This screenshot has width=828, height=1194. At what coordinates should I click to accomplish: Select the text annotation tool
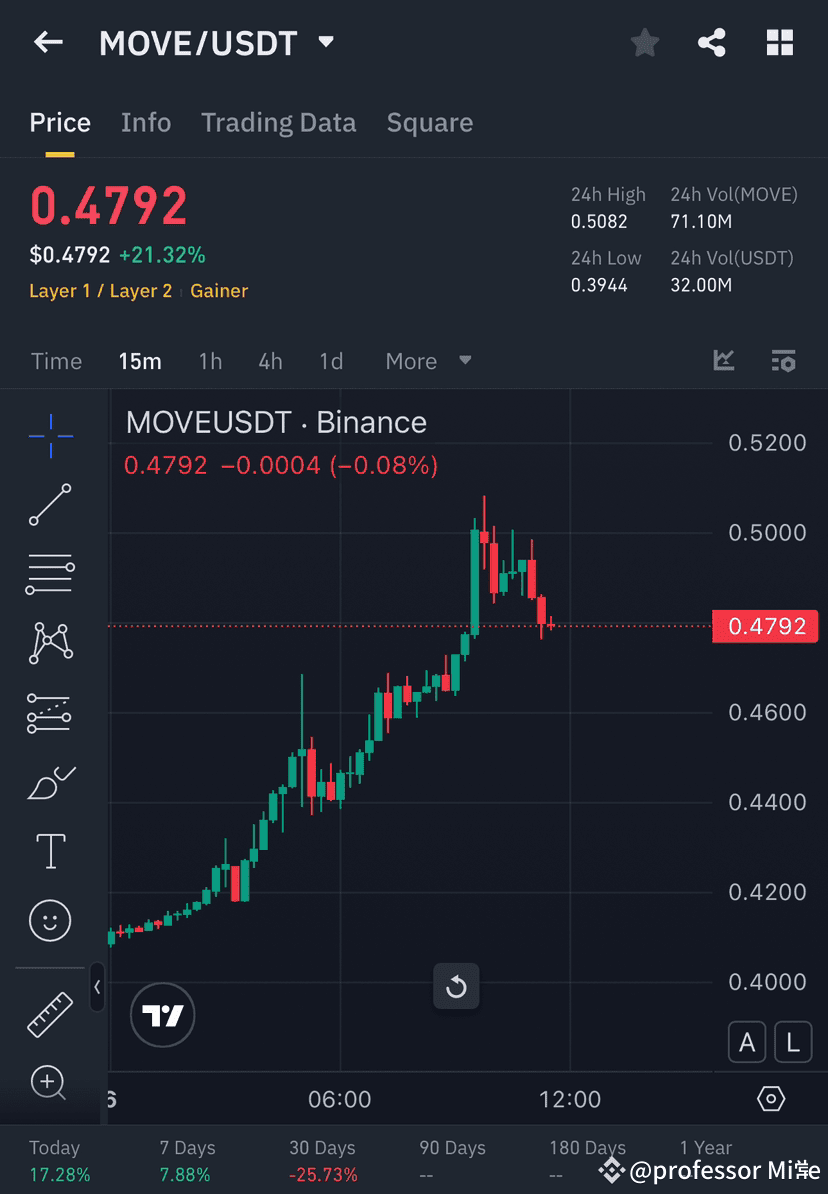pyautogui.click(x=50, y=850)
